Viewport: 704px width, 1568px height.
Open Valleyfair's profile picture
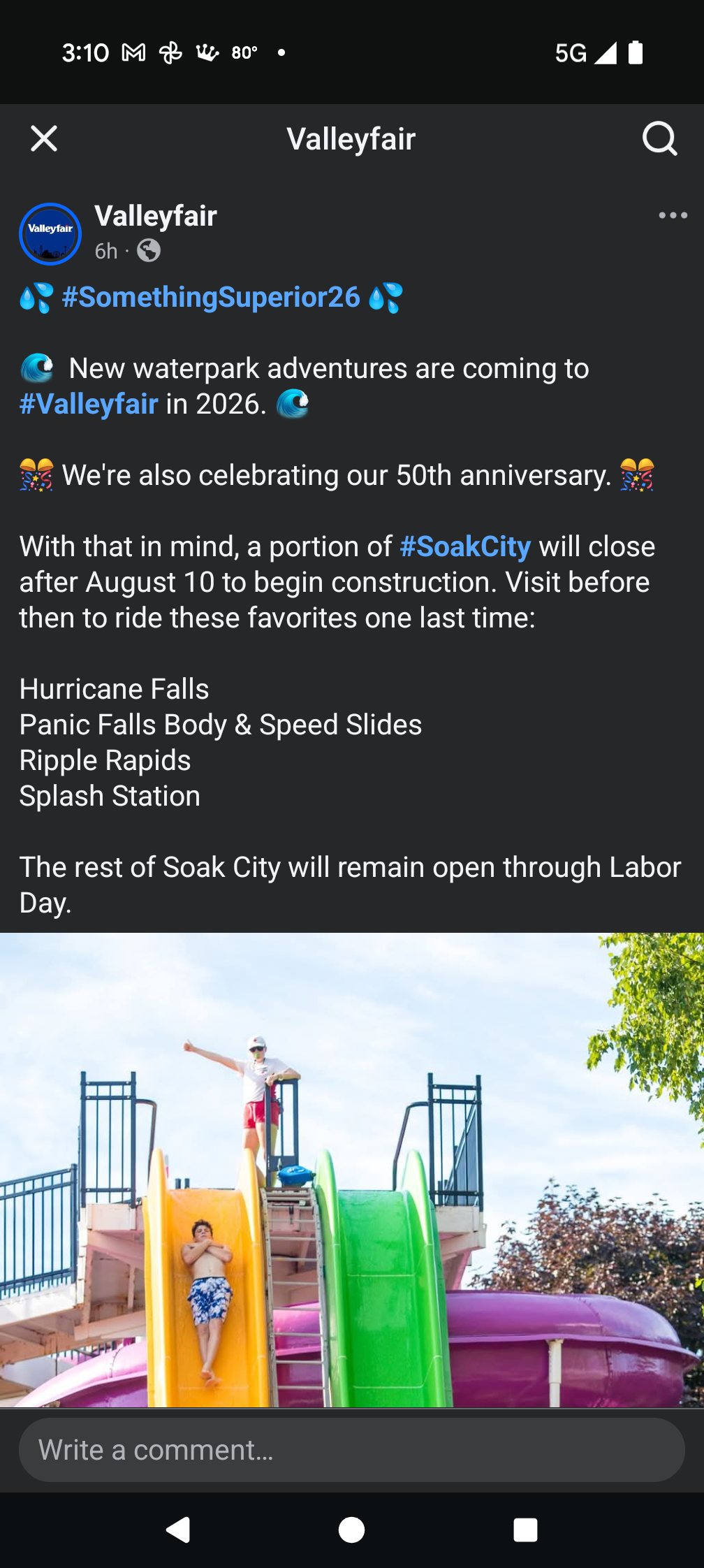[x=50, y=234]
